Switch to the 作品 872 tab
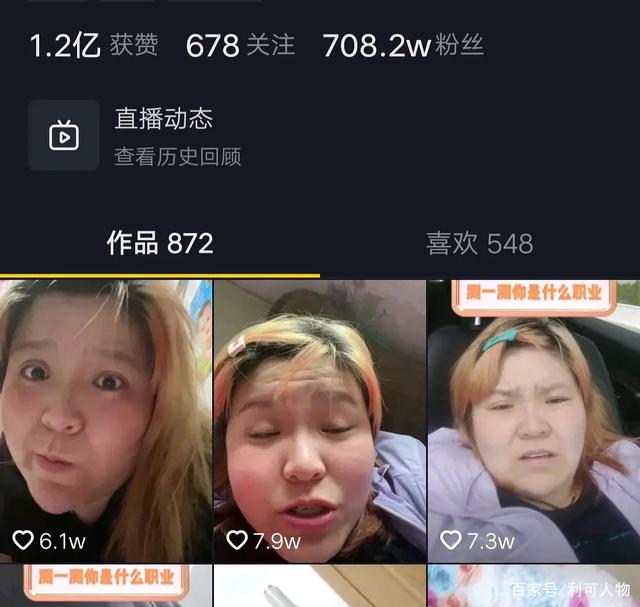Screen dimensions: 640x607 [x=160, y=243]
